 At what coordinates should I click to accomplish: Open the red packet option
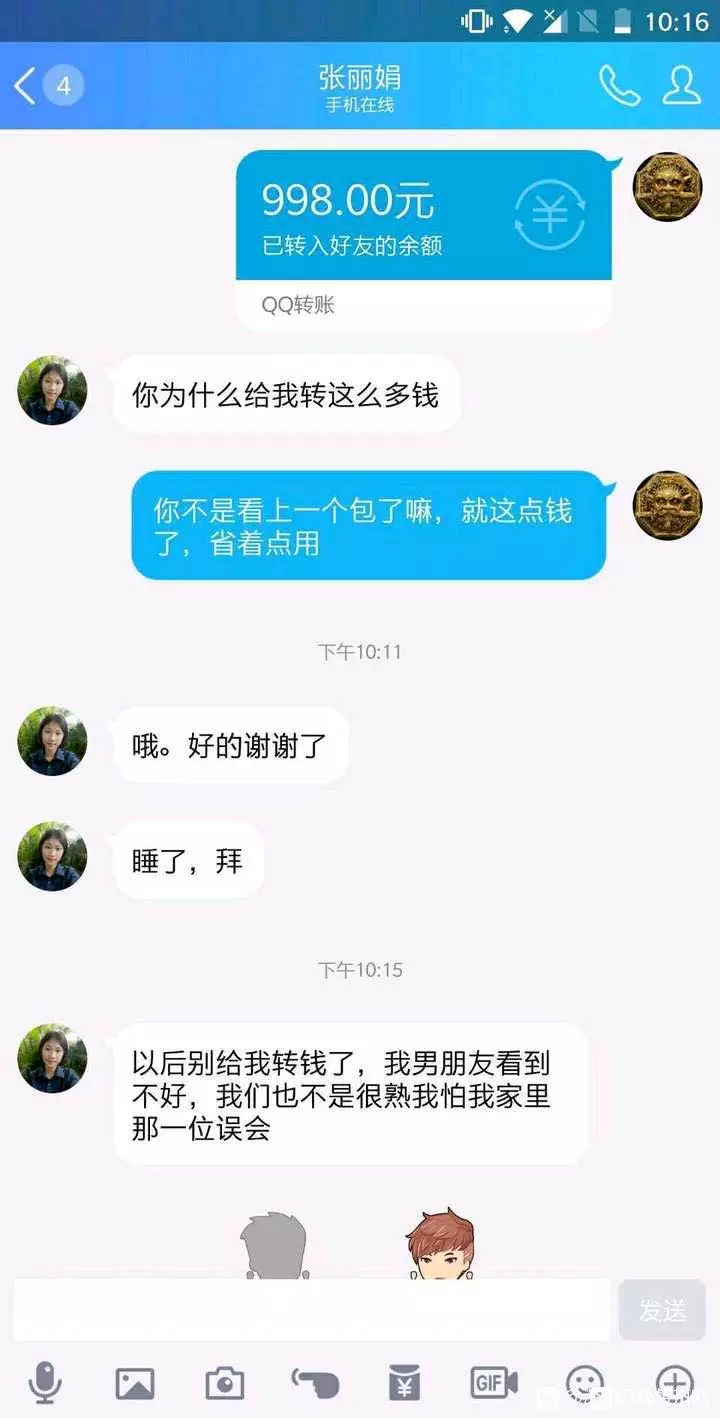tap(405, 1383)
